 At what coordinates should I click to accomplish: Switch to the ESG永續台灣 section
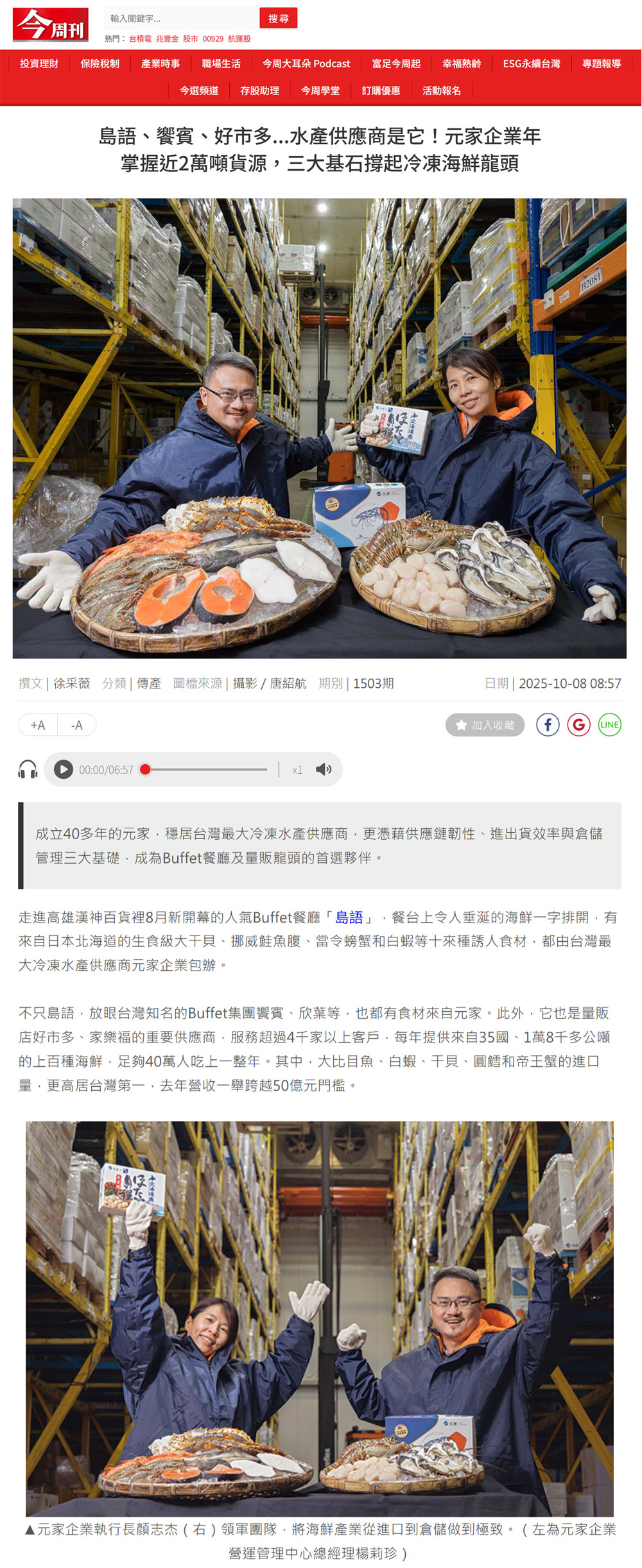(x=531, y=64)
